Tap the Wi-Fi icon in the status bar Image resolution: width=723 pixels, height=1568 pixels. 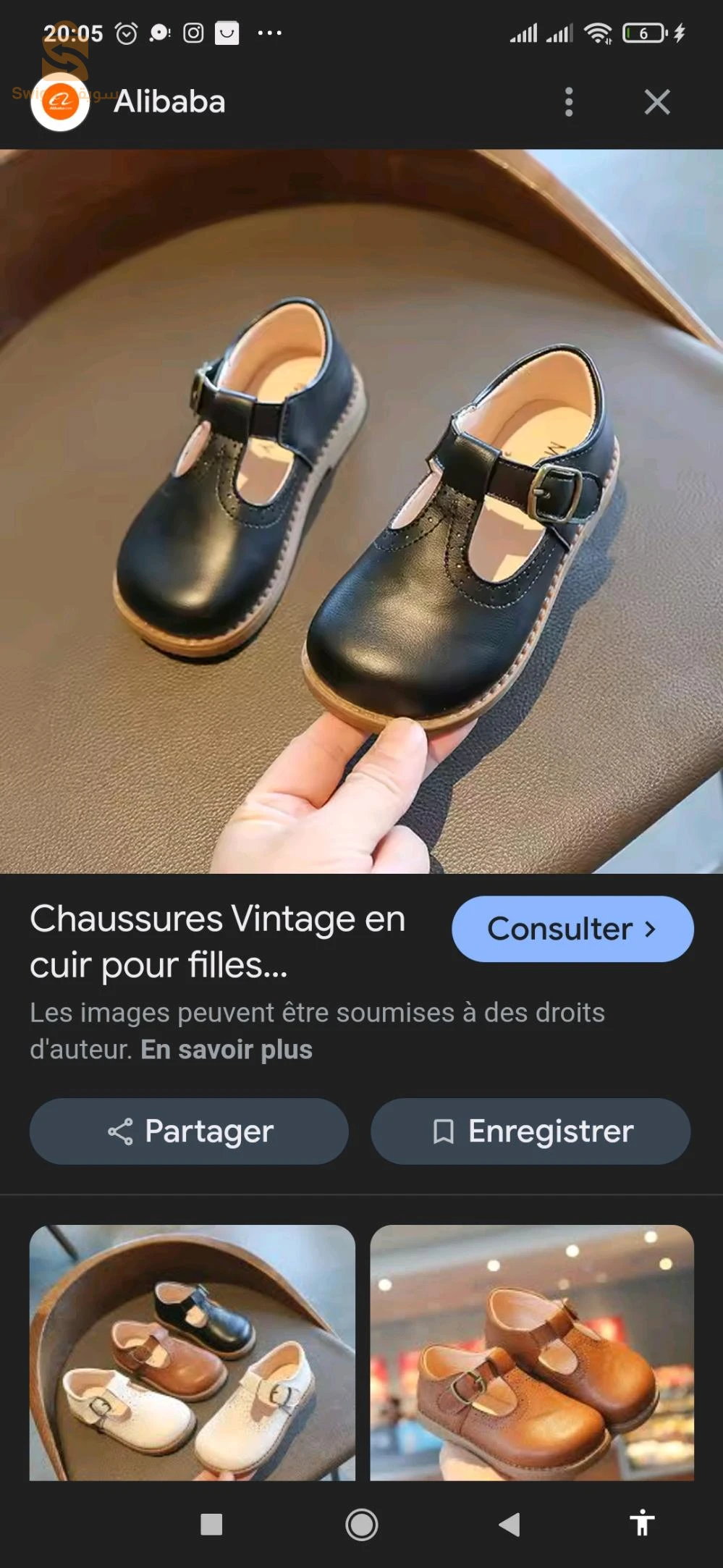[x=599, y=32]
